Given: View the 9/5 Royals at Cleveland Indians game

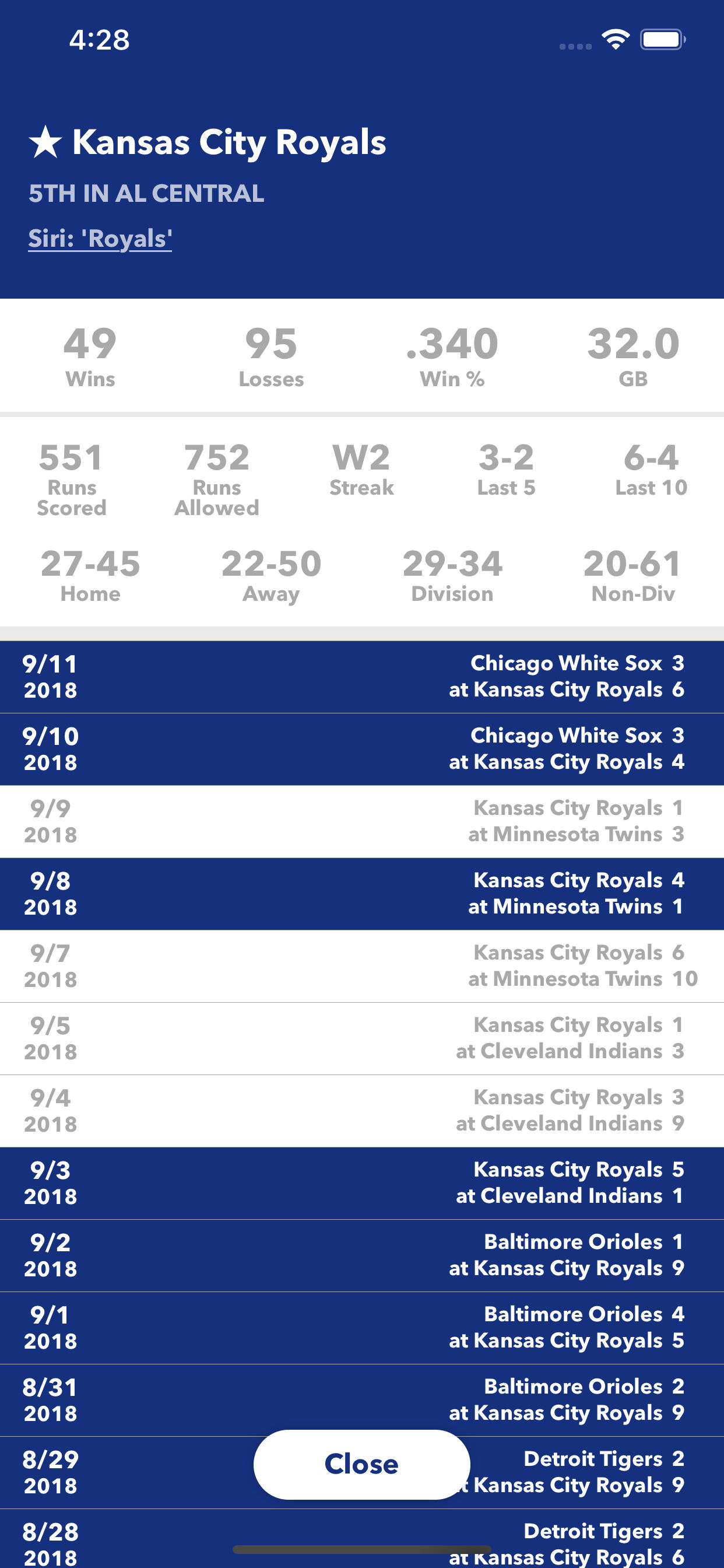Looking at the screenshot, I should click(x=361, y=1038).
